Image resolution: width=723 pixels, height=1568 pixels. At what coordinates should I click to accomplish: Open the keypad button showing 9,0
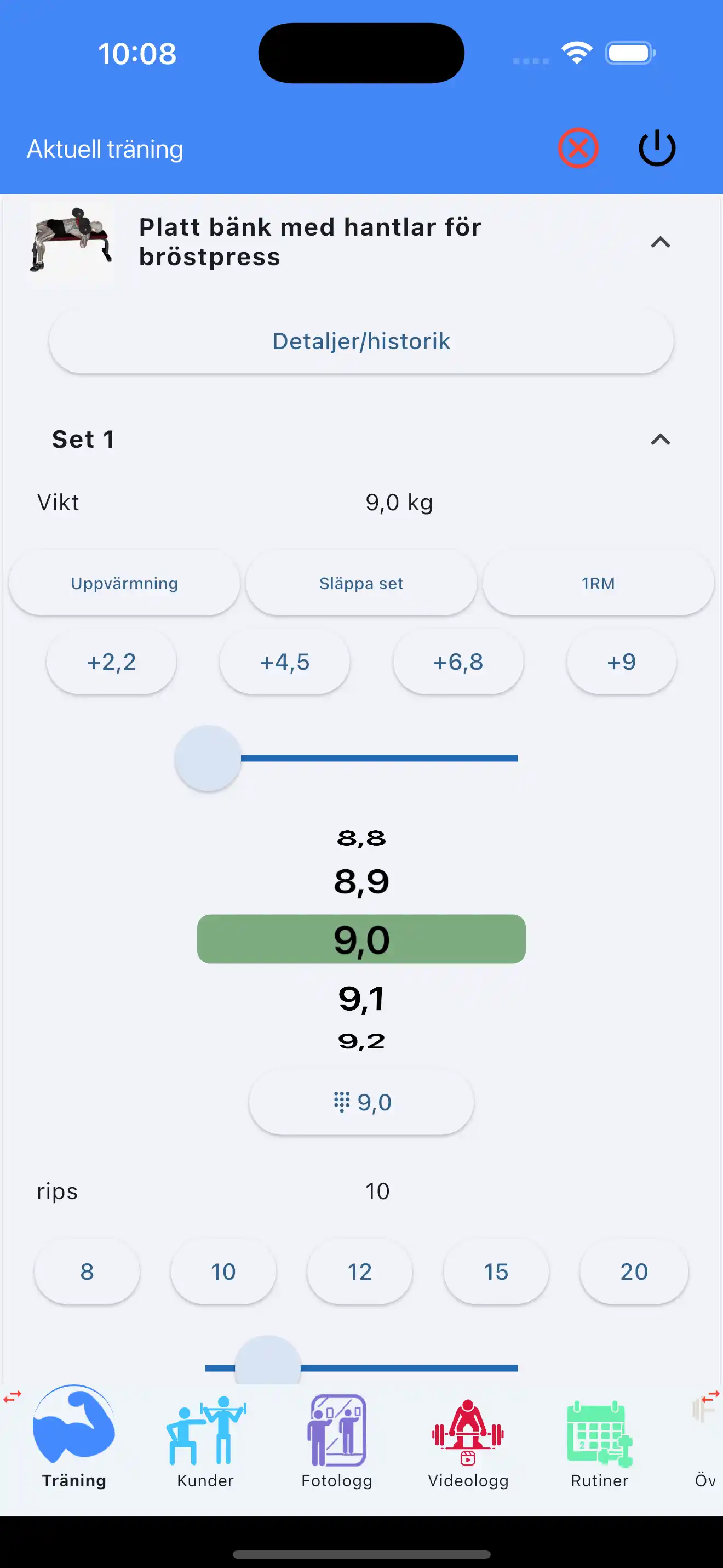361,1102
